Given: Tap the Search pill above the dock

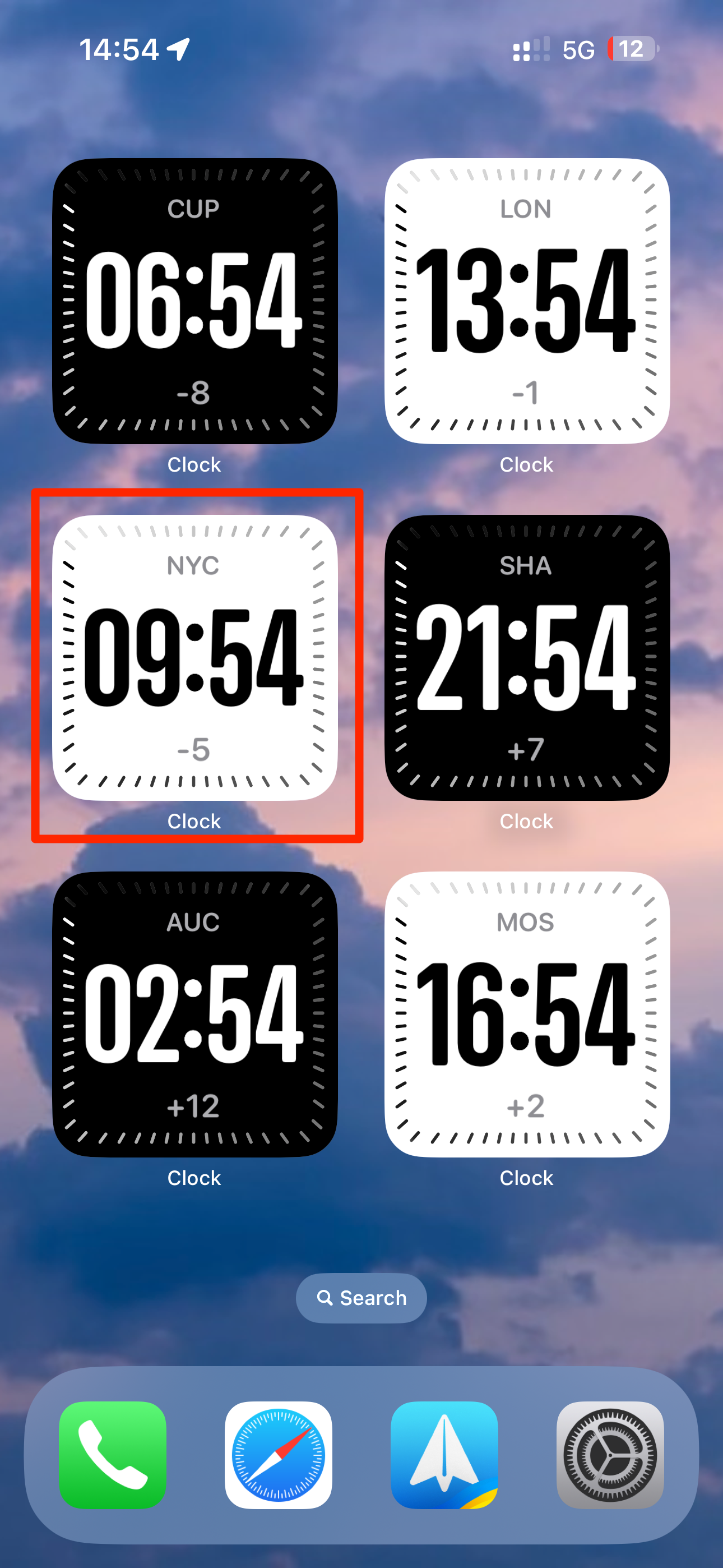Looking at the screenshot, I should tap(361, 1298).
